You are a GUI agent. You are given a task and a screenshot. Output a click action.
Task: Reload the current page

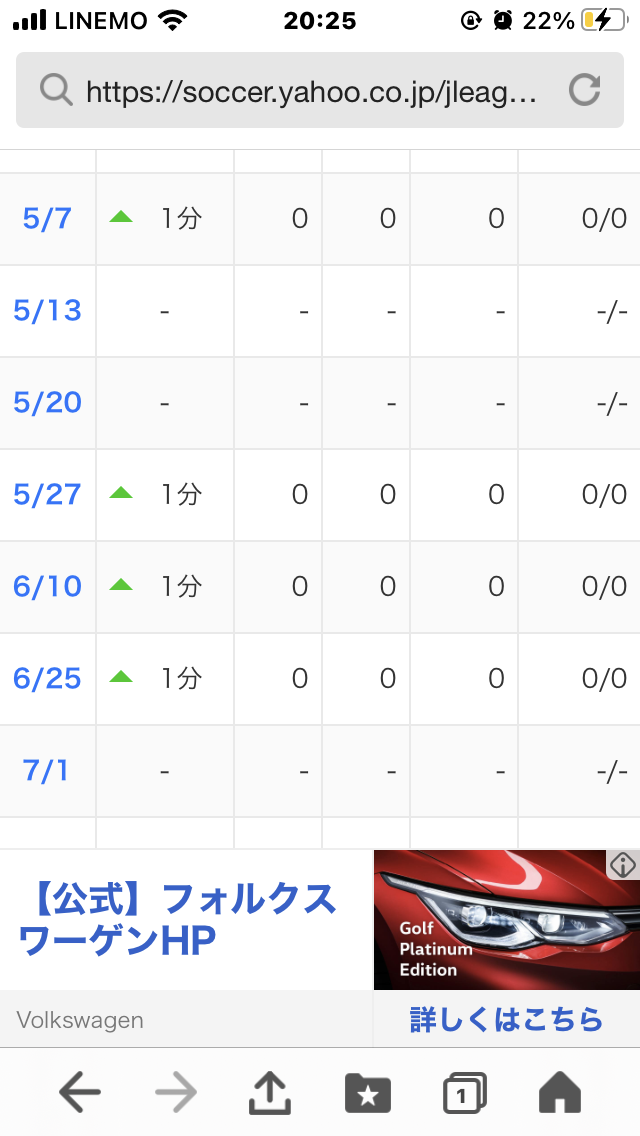[584, 91]
